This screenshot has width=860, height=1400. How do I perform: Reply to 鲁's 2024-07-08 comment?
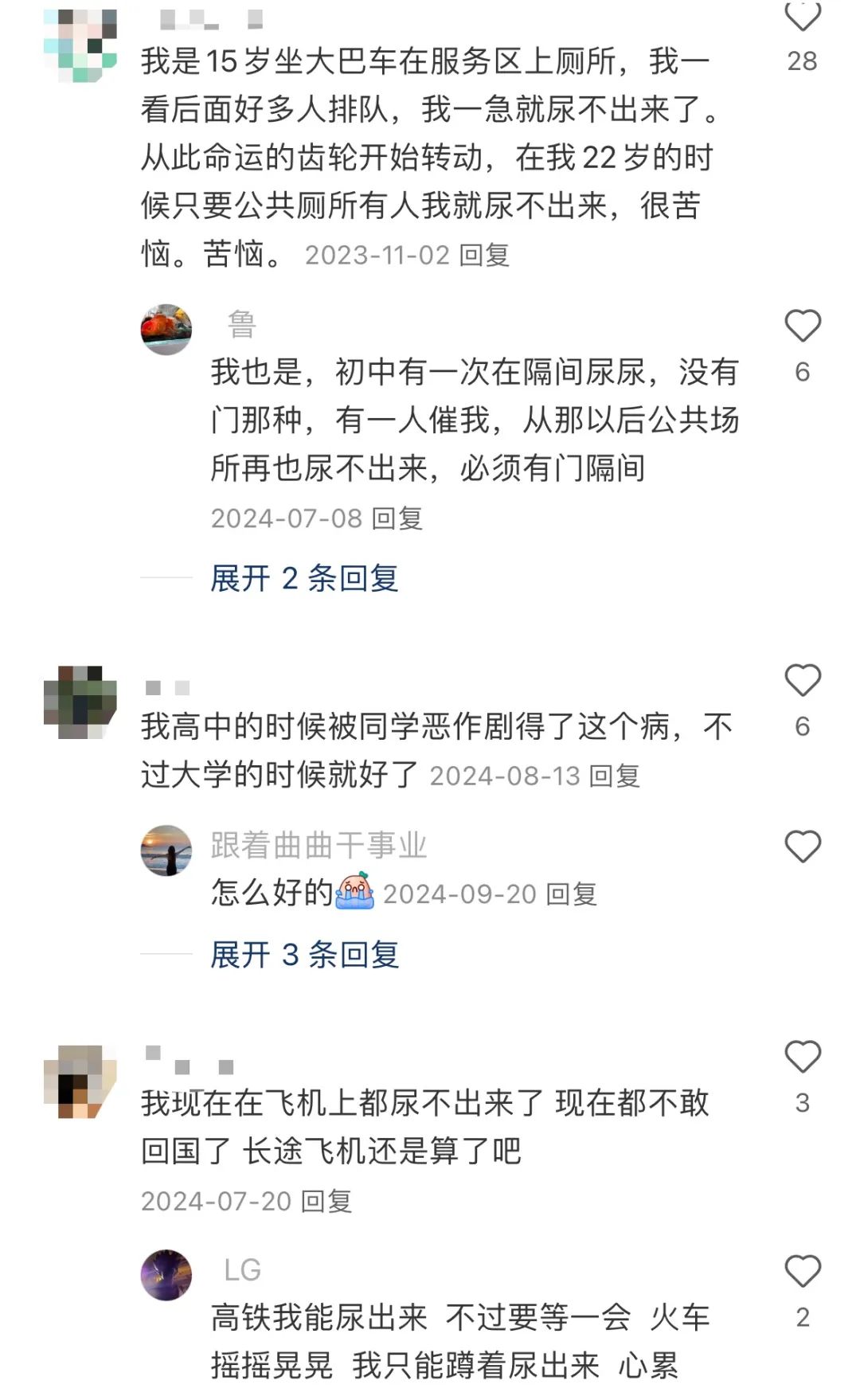[x=397, y=519]
